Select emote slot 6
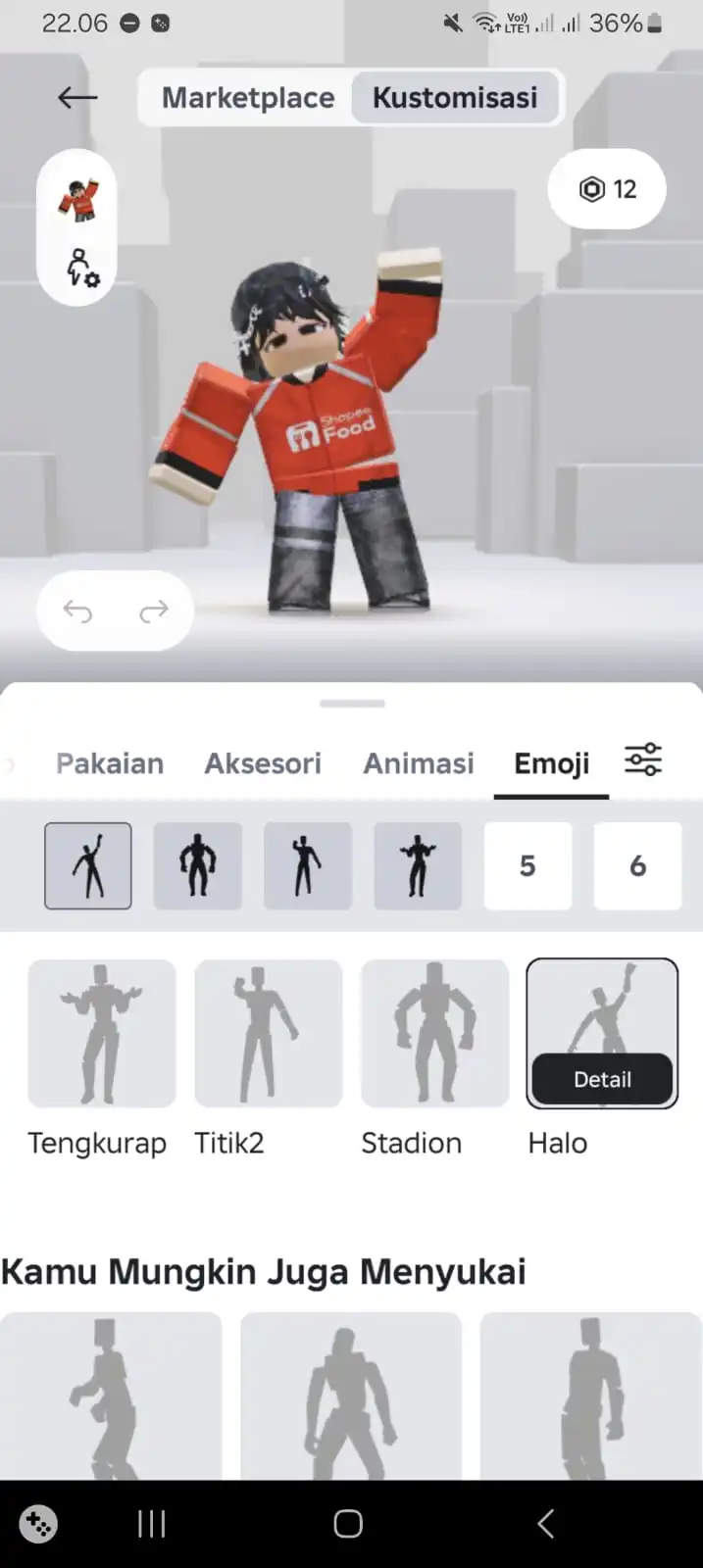The width and height of the screenshot is (703, 1568). click(x=637, y=865)
